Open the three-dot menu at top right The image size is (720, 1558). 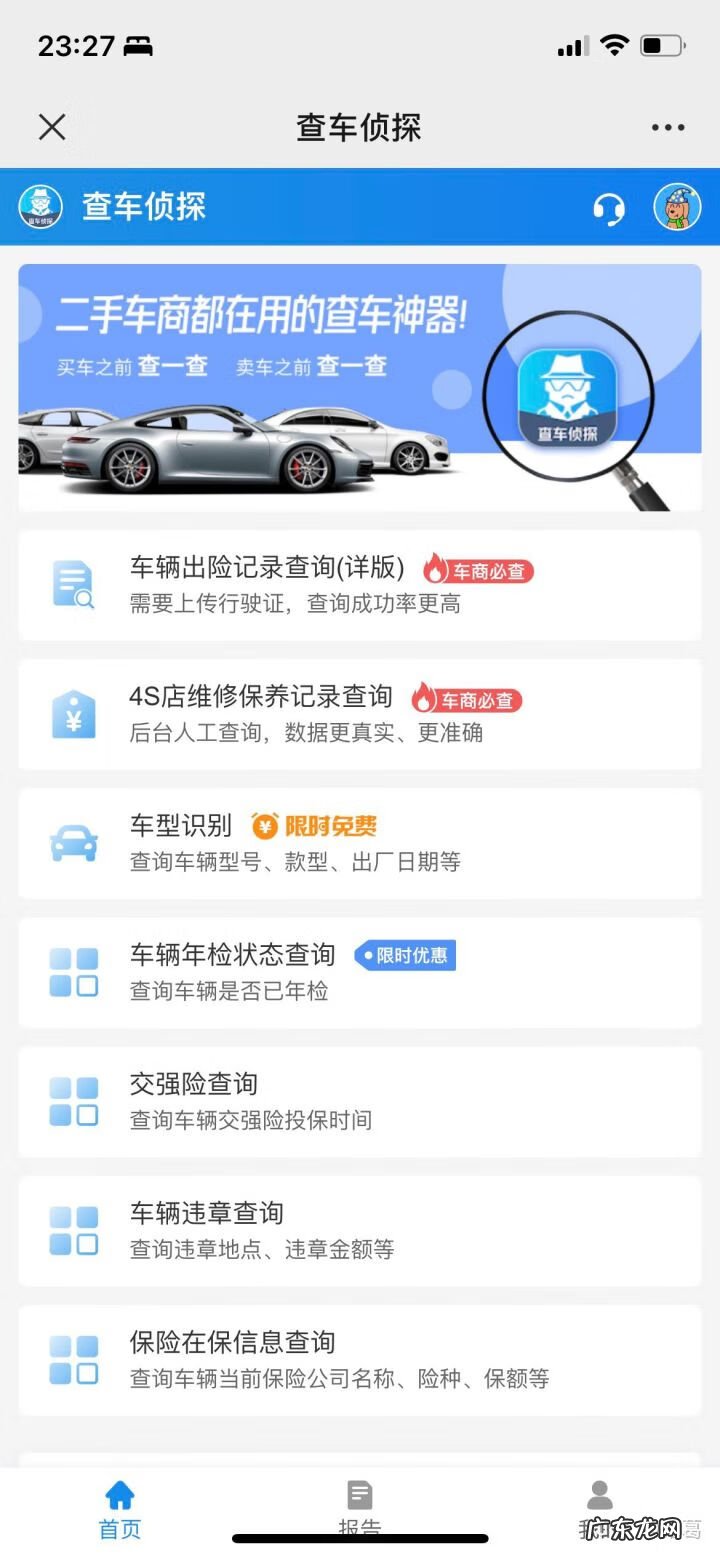pos(667,127)
